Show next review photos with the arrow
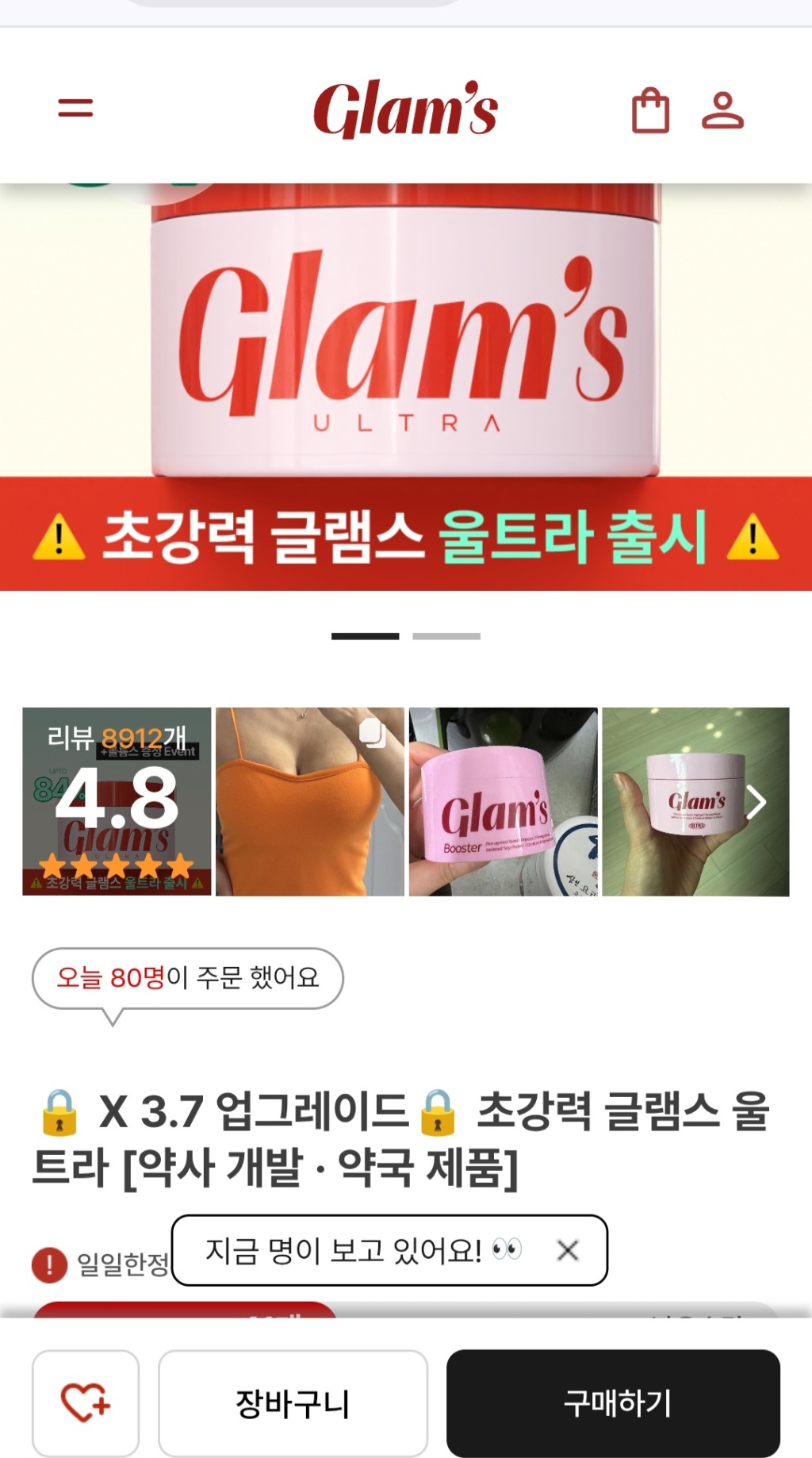This screenshot has width=812, height=1458. [756, 802]
